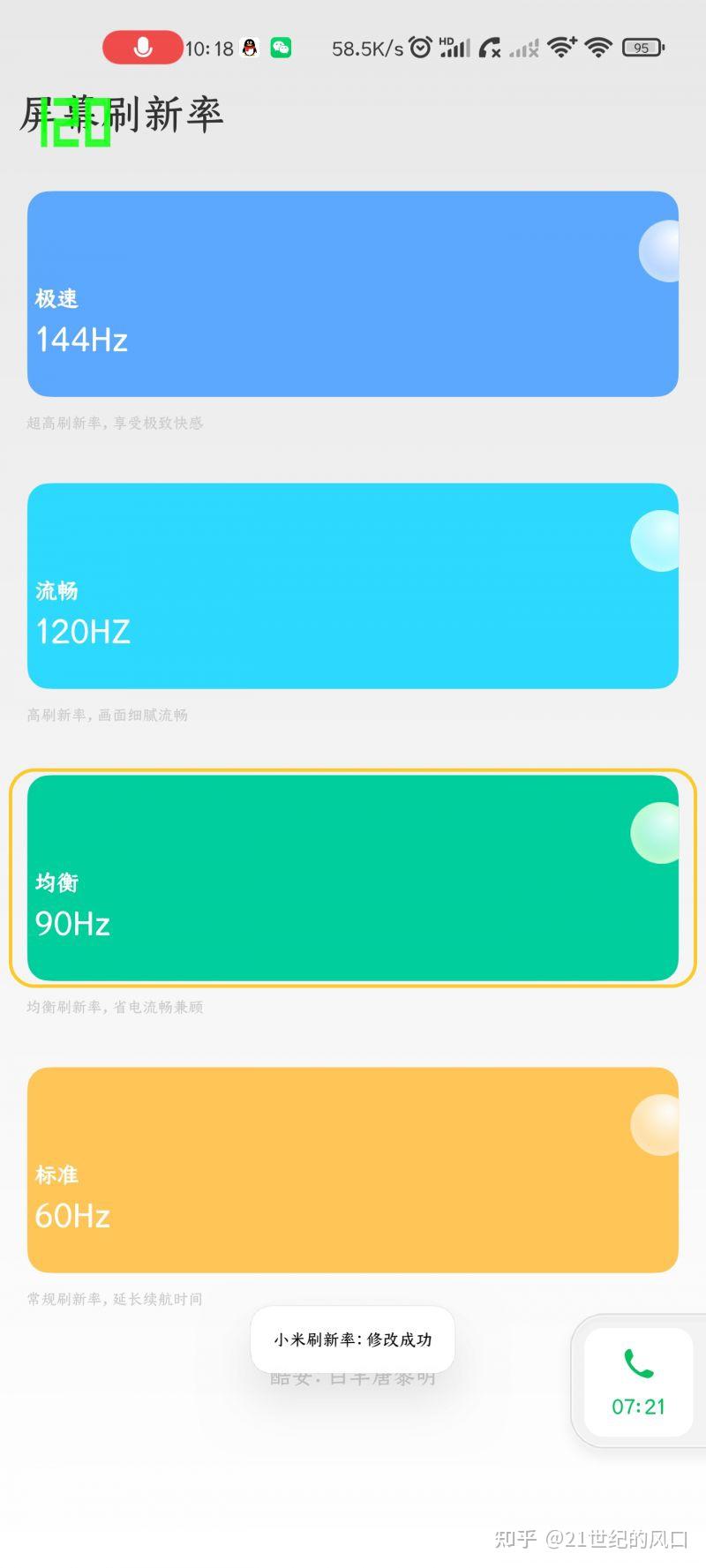Select the 极速 144Hz refresh rate card
The height and width of the screenshot is (1568, 706).
(353, 294)
